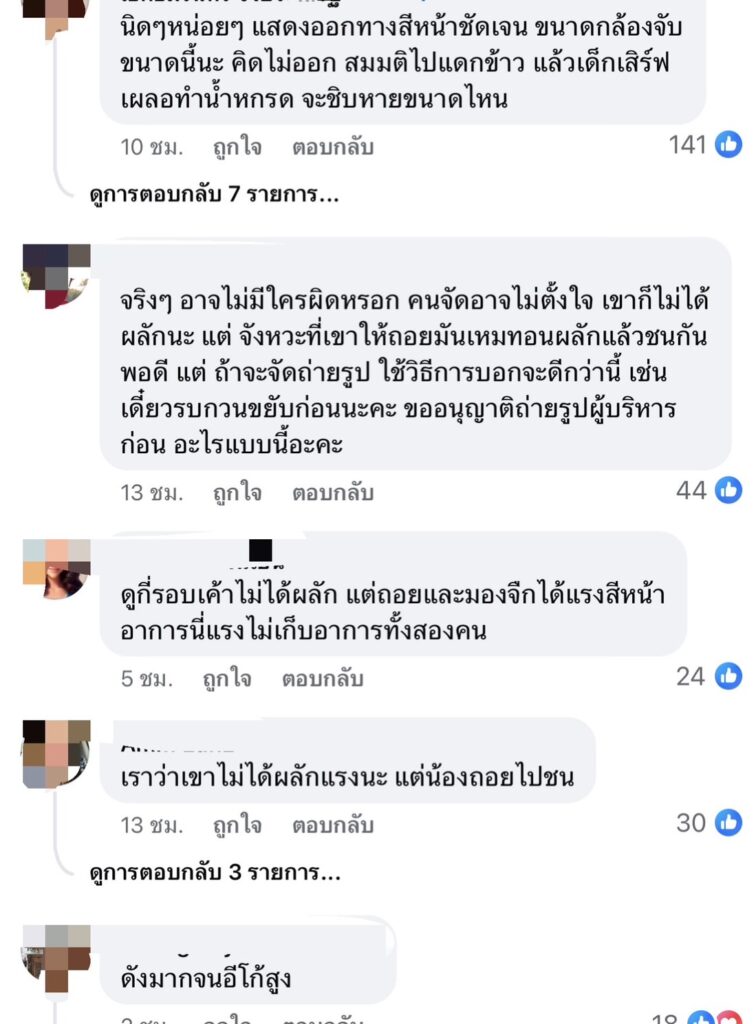Viewport: 756px width, 1024px height.
Task: Expand ดูการตอบกลับ 3 รายการ replies
Action: click(x=214, y=873)
